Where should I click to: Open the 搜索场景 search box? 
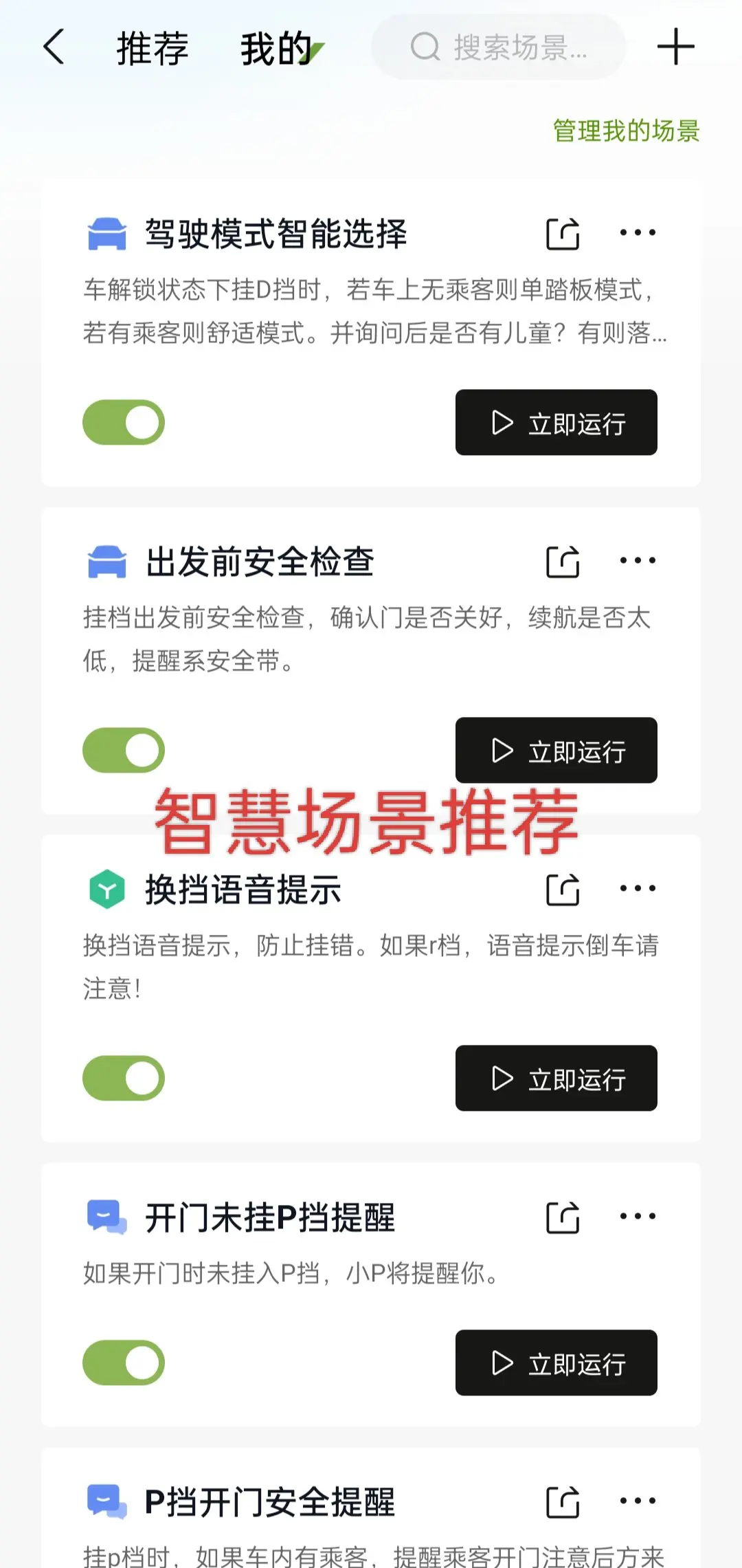click(499, 47)
